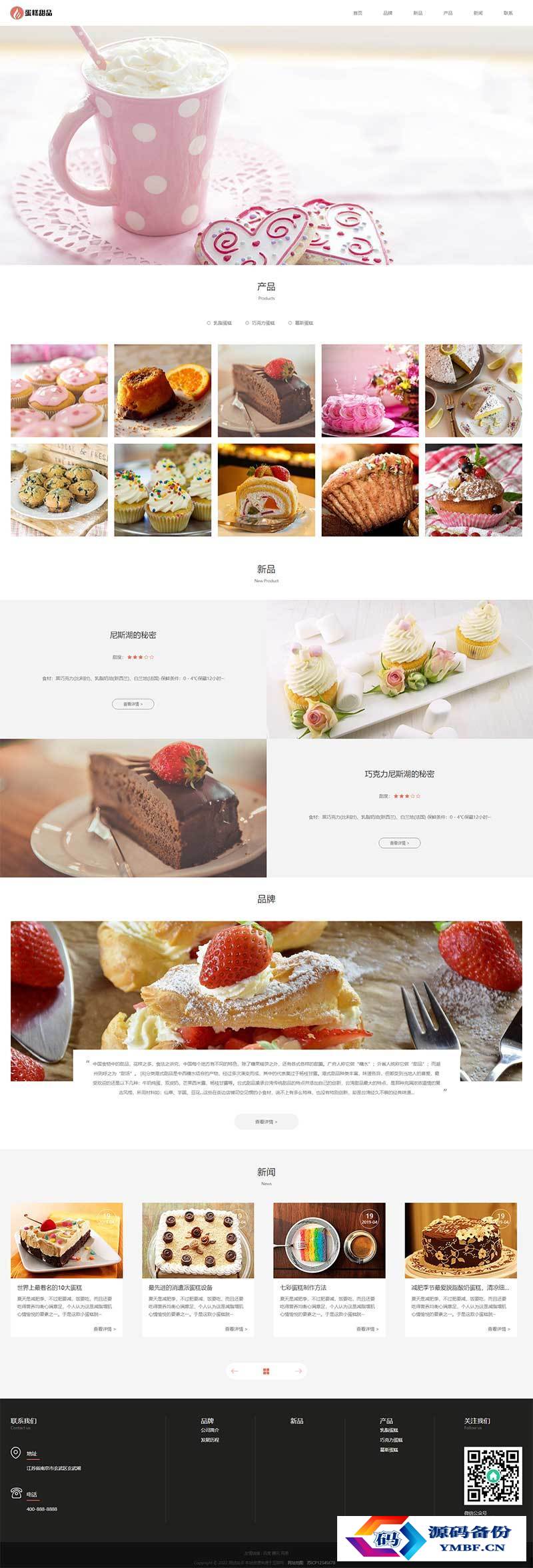The height and width of the screenshot is (1568, 533).
Task: Open the 首页 nav link
Action: (358, 13)
